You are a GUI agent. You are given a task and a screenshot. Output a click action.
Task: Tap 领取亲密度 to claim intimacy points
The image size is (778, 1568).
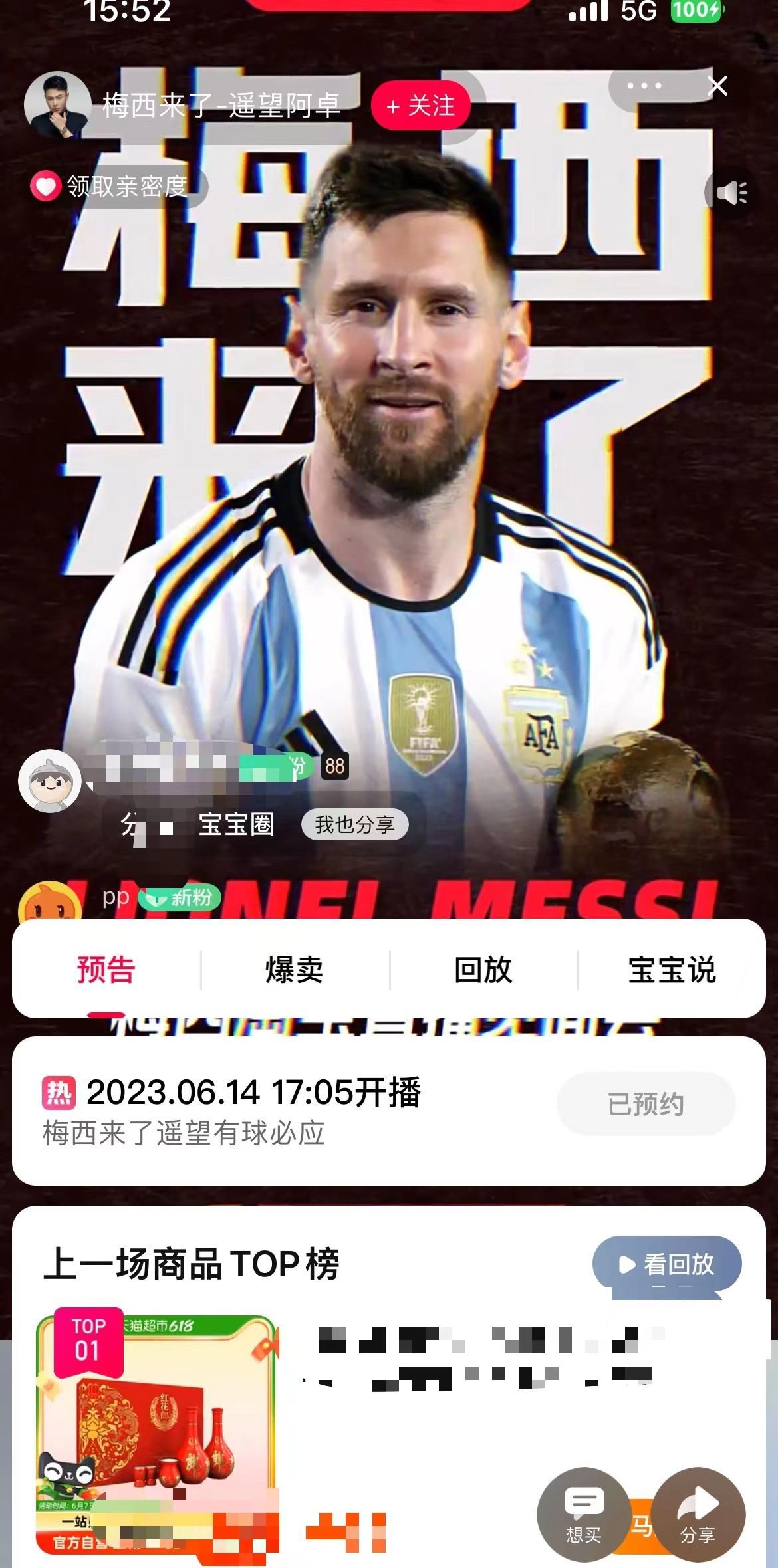118,187
